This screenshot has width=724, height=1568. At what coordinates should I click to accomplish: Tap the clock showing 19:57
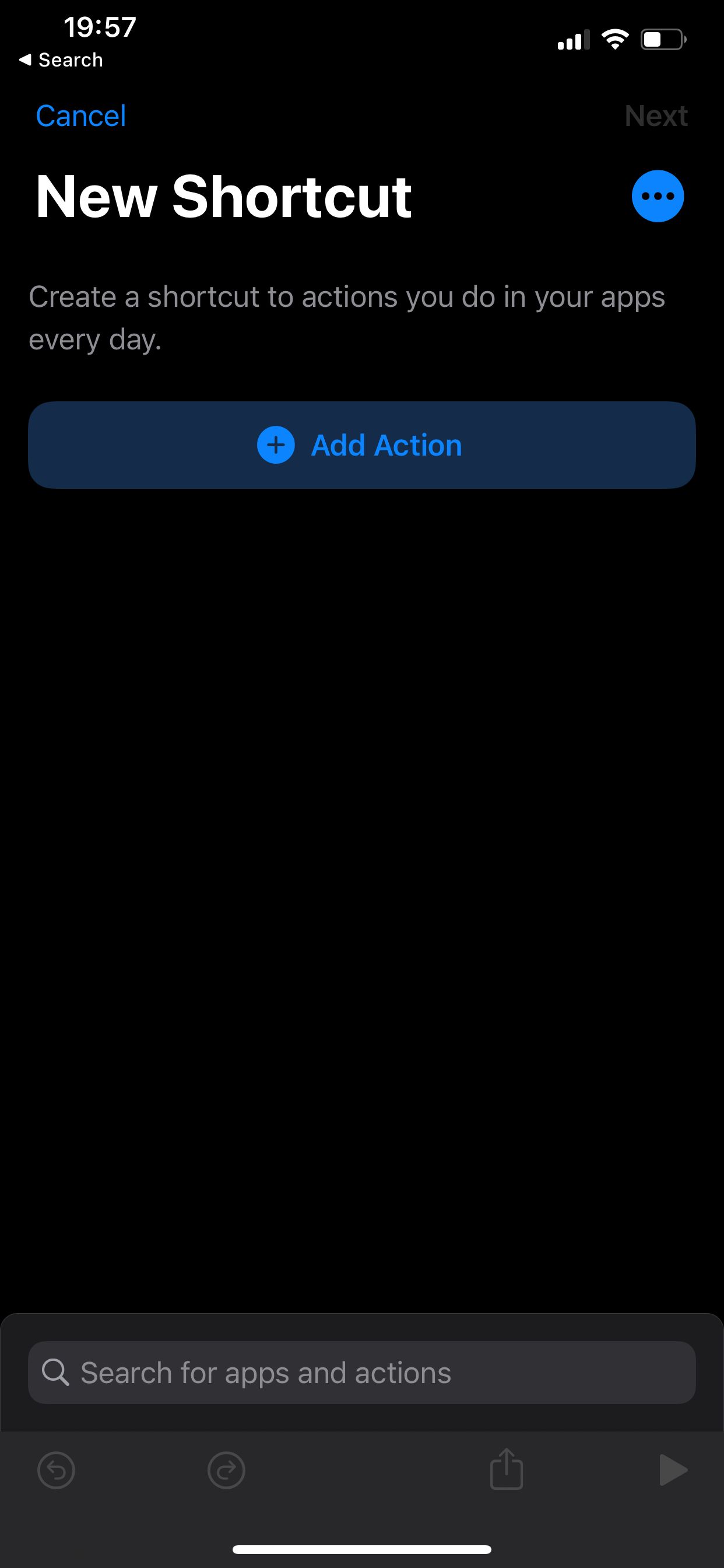point(99,26)
